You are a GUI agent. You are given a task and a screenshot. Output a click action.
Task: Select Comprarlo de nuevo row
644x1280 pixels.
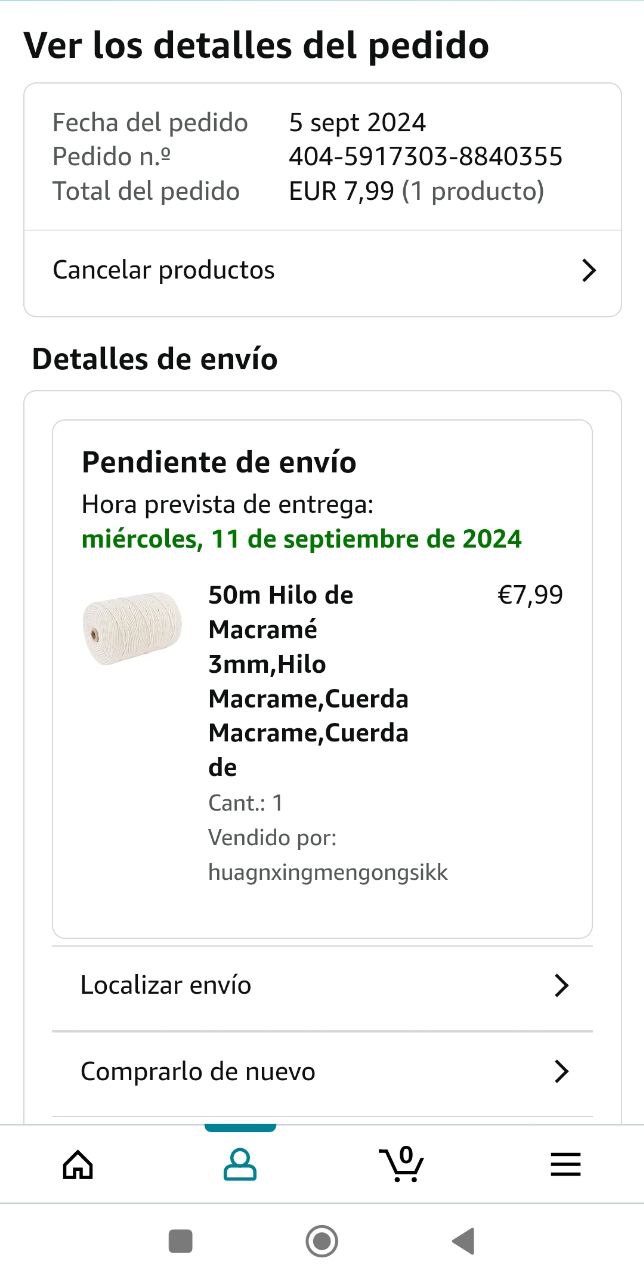(322, 1072)
